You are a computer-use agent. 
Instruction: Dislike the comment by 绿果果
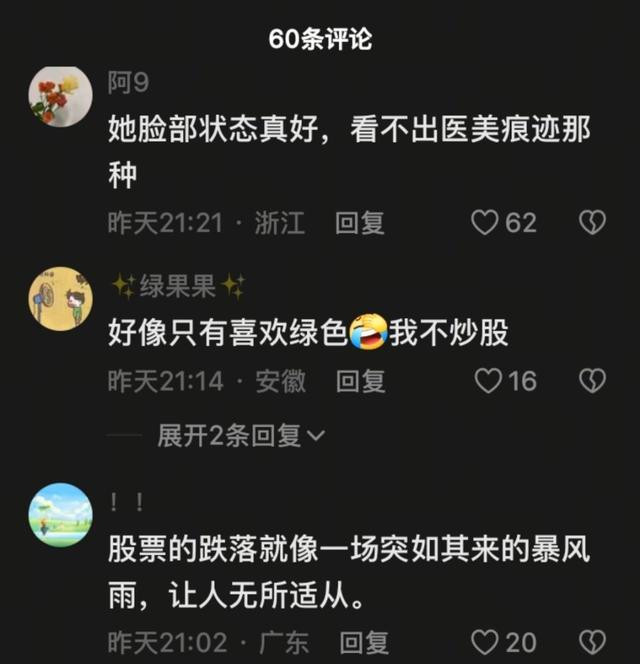pos(592,381)
